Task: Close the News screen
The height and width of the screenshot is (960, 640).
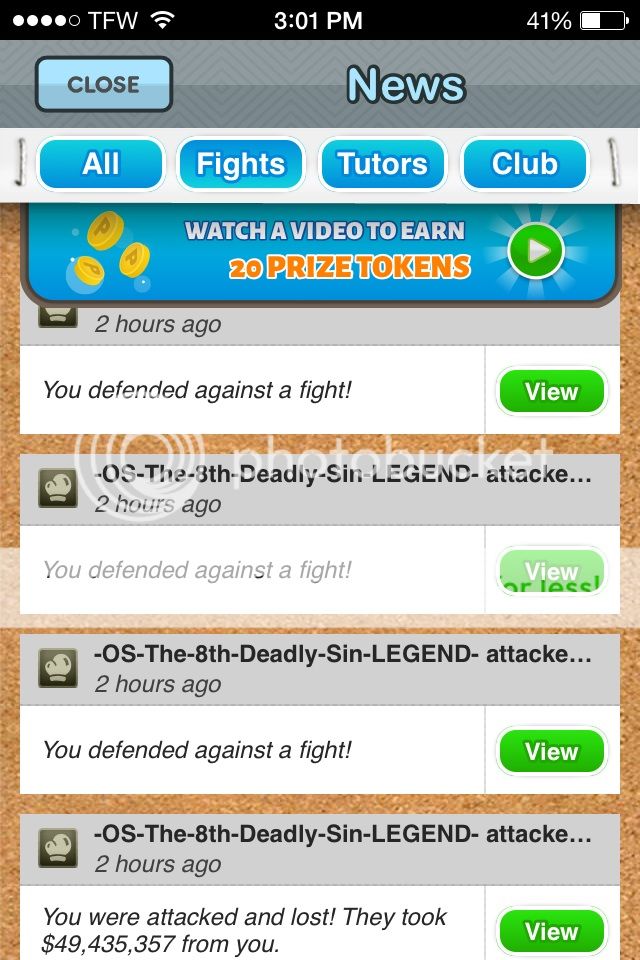Action: 104,84
